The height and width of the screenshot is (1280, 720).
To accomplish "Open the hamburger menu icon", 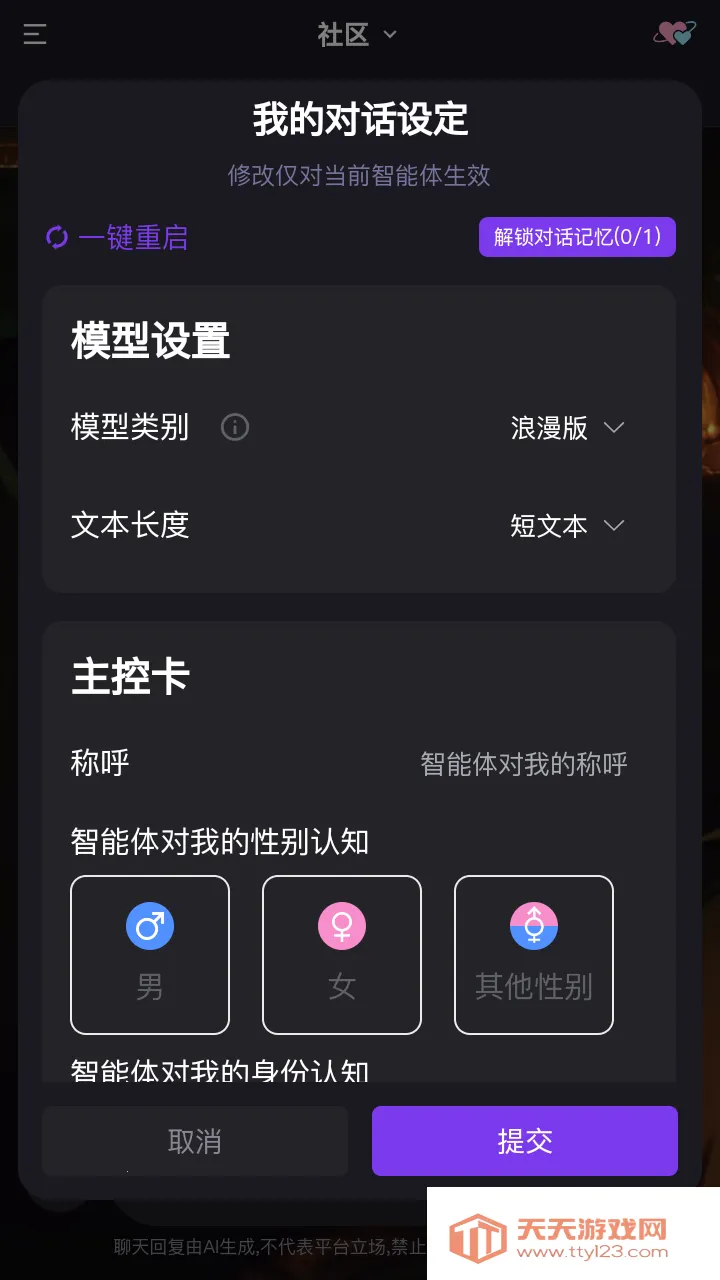I will 34,35.
